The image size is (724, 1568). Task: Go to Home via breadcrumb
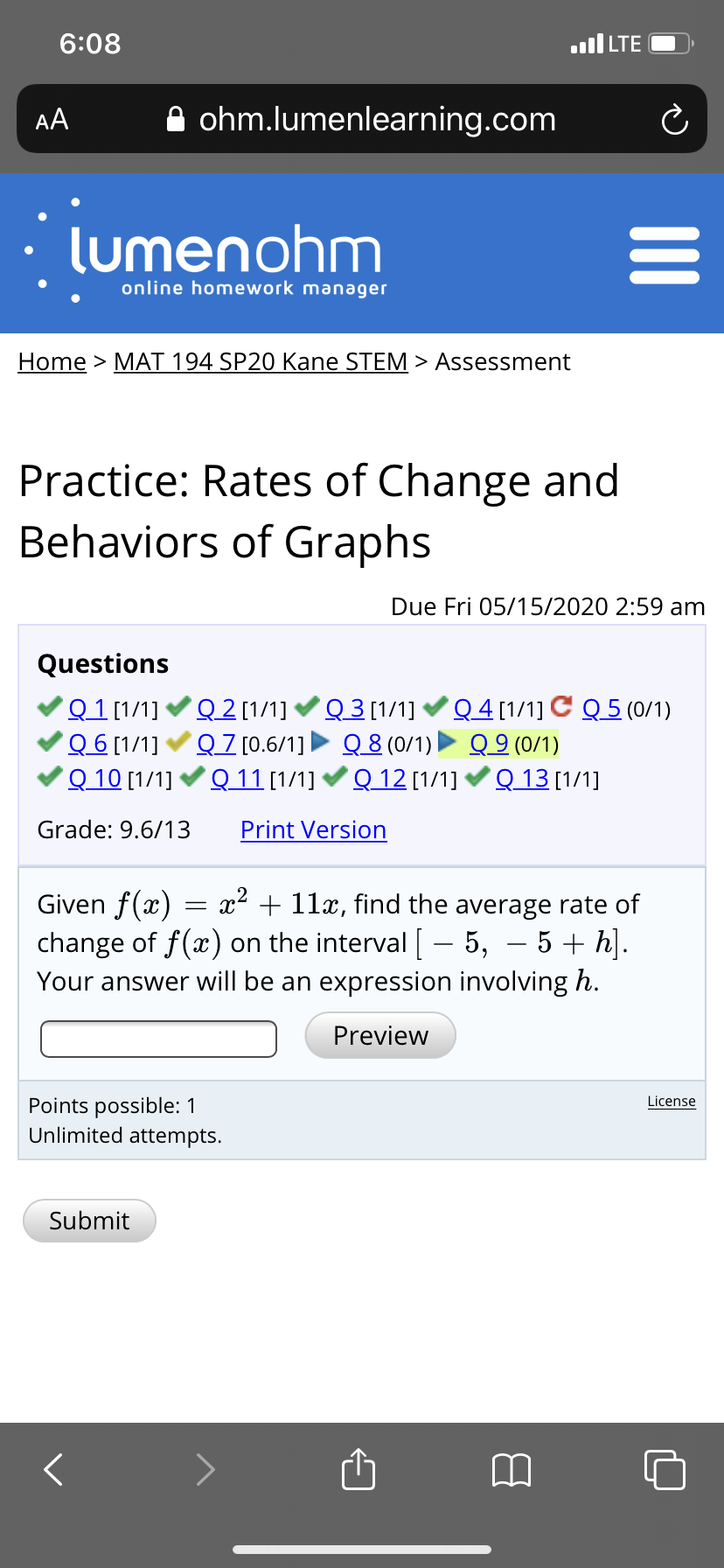pos(52,361)
